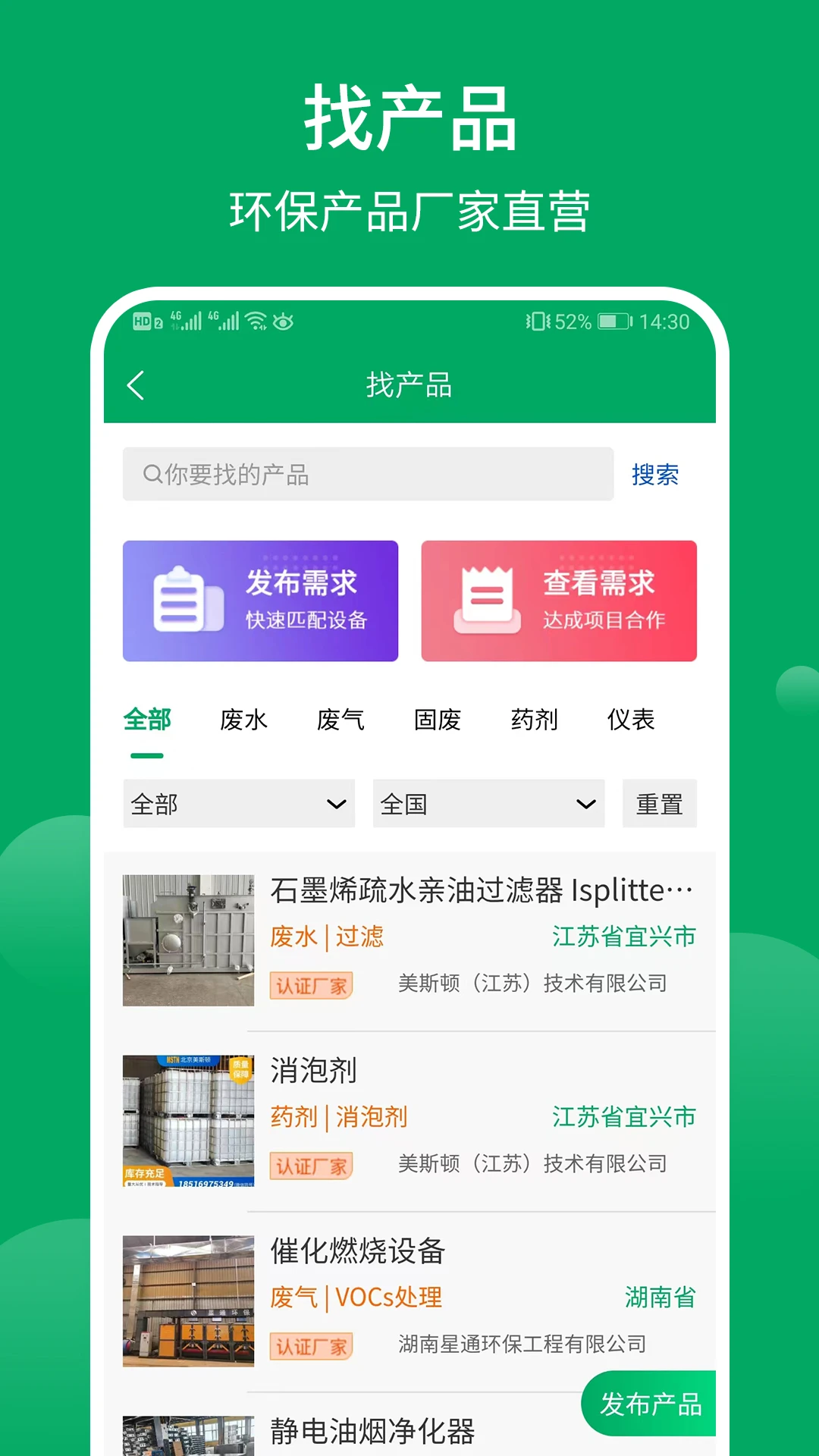The image size is (819, 1456).
Task: Click the 认证厂家 badge on 催化燃烧设备 listing
Action: [x=312, y=1346]
